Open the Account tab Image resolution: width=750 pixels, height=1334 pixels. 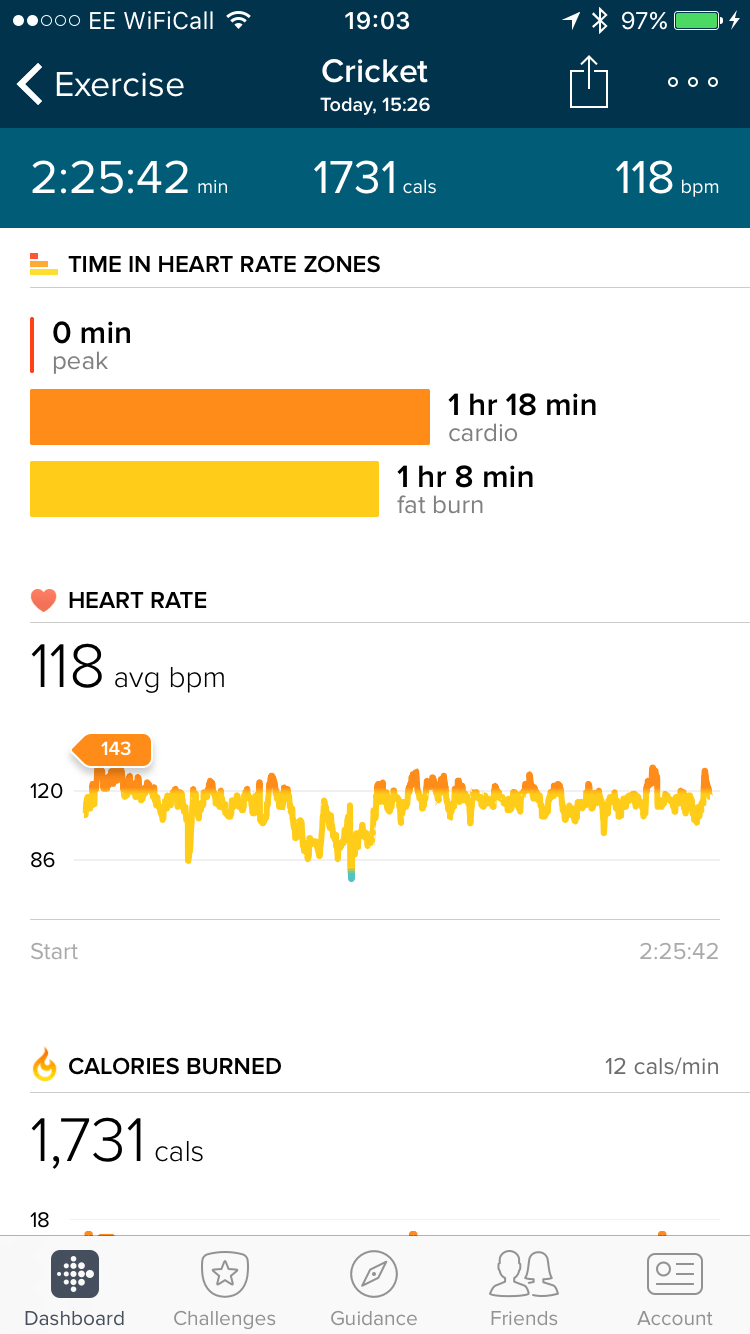point(675,1289)
